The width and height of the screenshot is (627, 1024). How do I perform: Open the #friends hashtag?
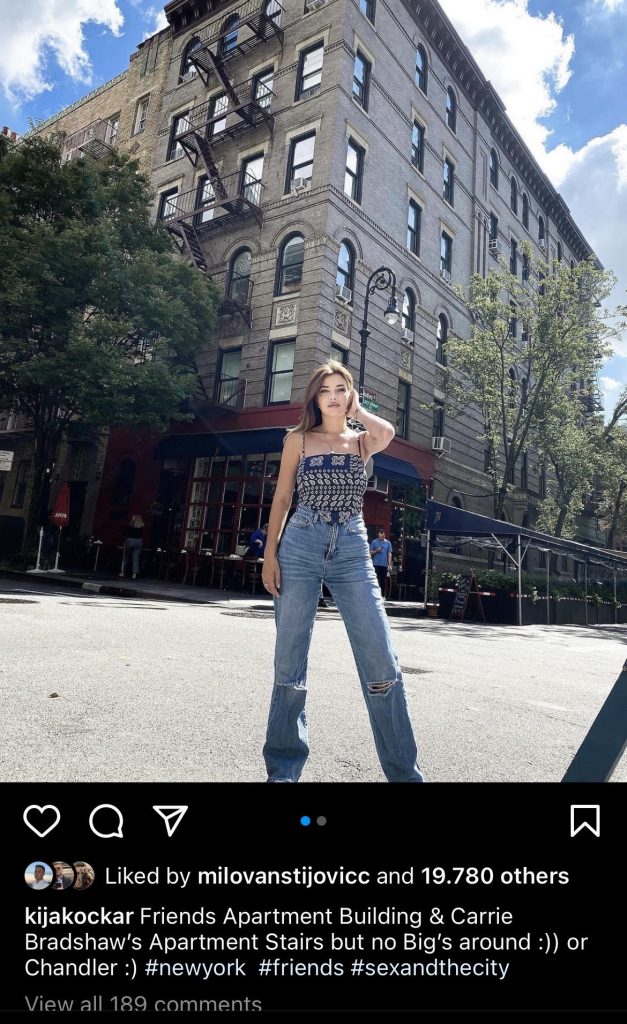[x=297, y=968]
